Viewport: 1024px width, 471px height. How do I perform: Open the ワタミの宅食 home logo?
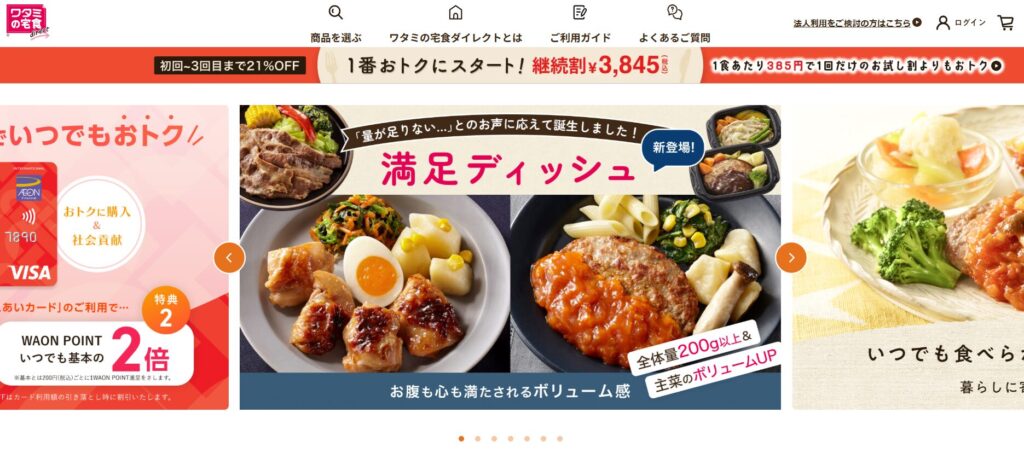click(26, 20)
